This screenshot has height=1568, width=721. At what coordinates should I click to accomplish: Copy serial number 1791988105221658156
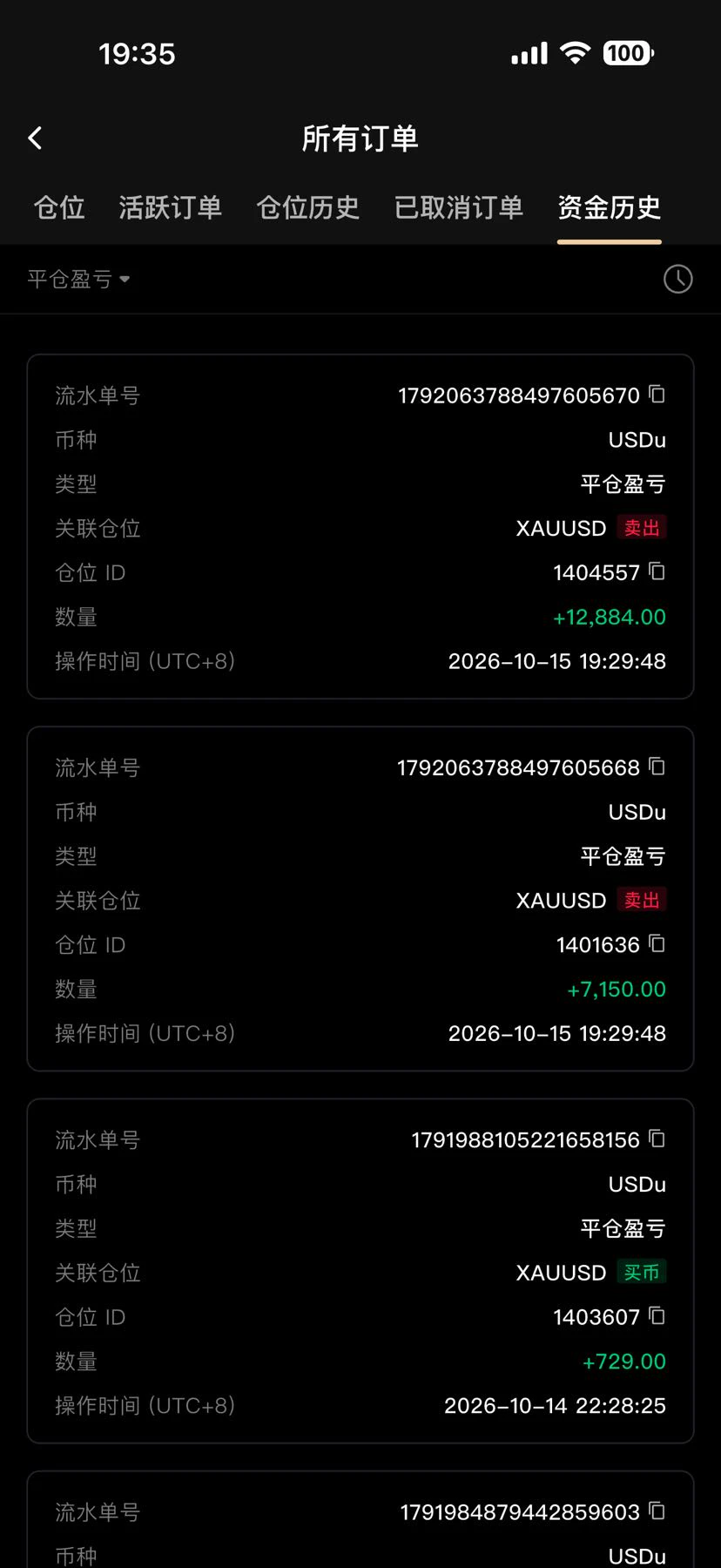(657, 1139)
